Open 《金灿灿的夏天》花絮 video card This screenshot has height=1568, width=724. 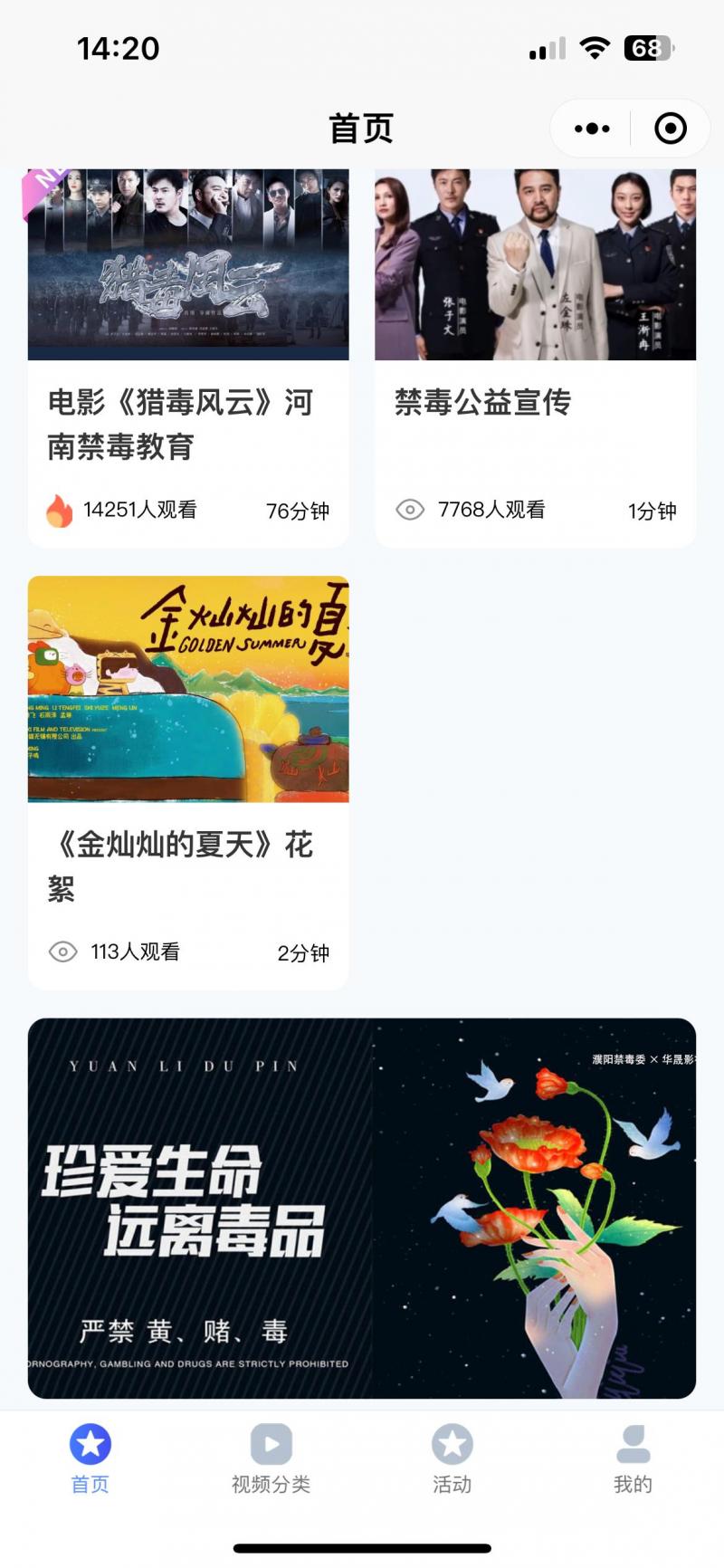188,782
